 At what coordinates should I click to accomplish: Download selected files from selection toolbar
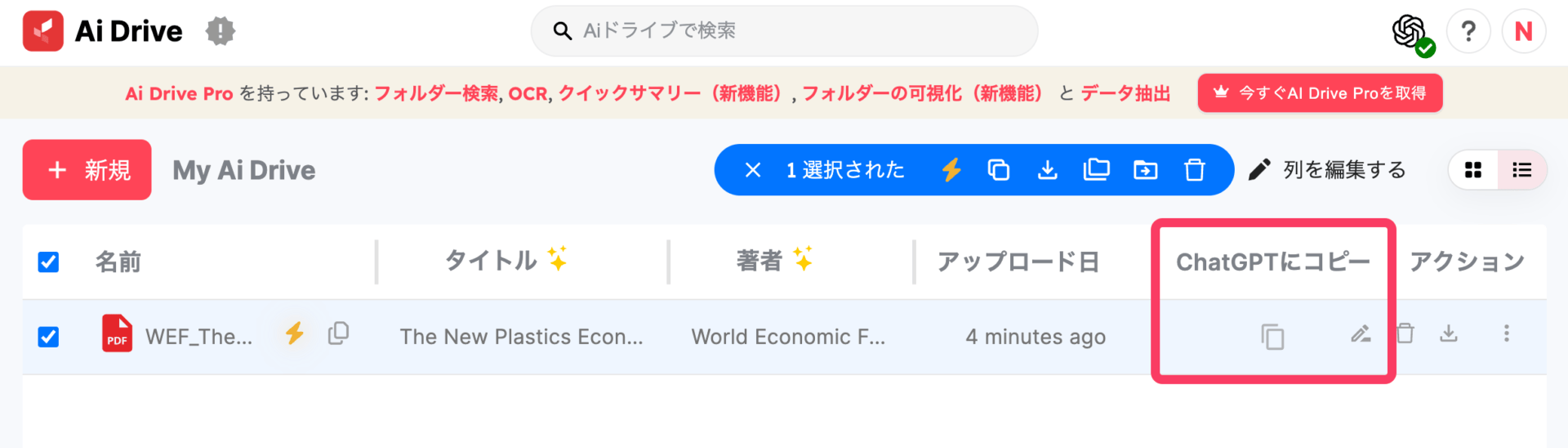click(1047, 170)
